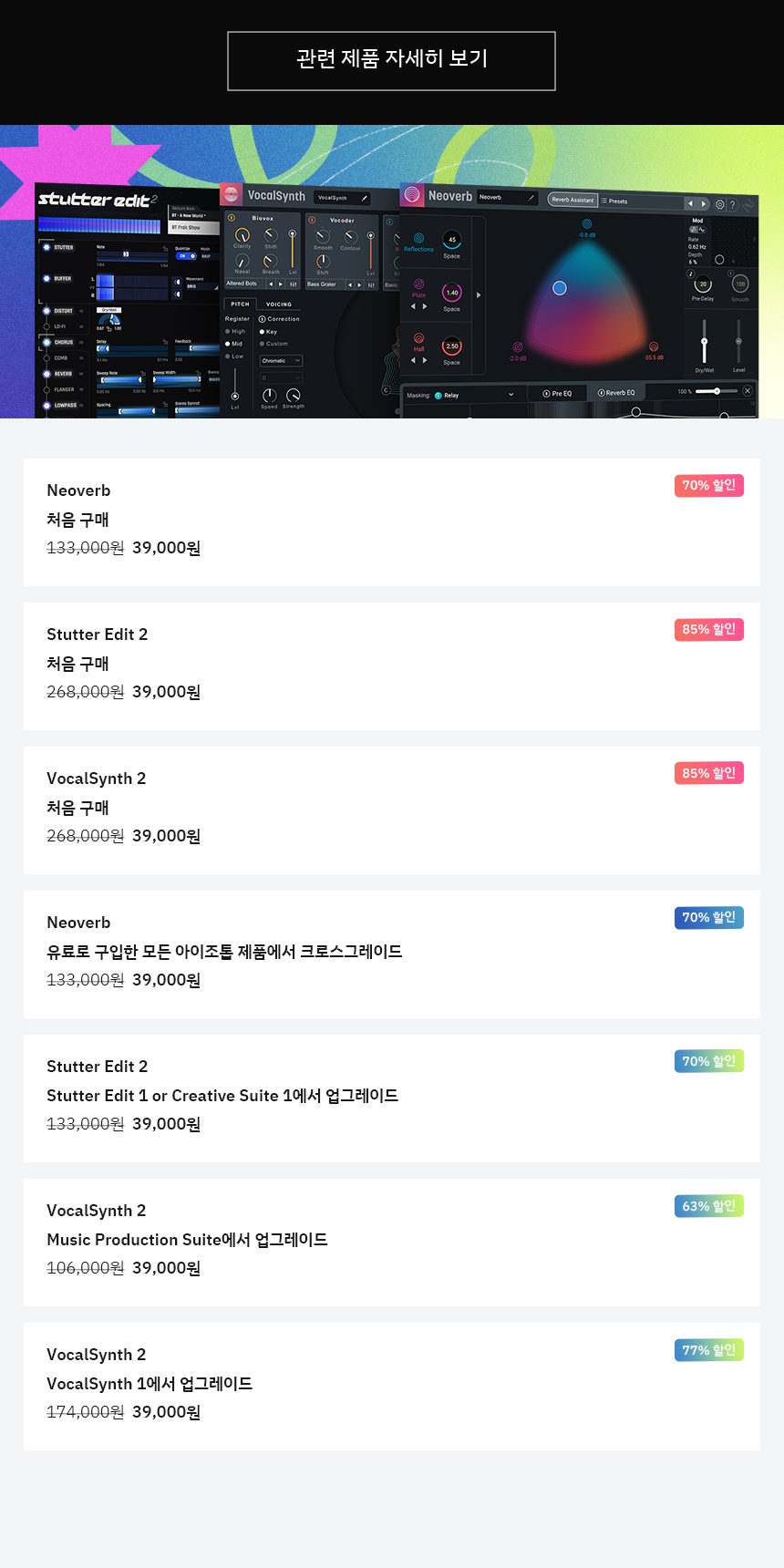784x1568 pixels.
Task: Choose the Neoverb 크로스그레이드 offer card
Action: (392, 954)
